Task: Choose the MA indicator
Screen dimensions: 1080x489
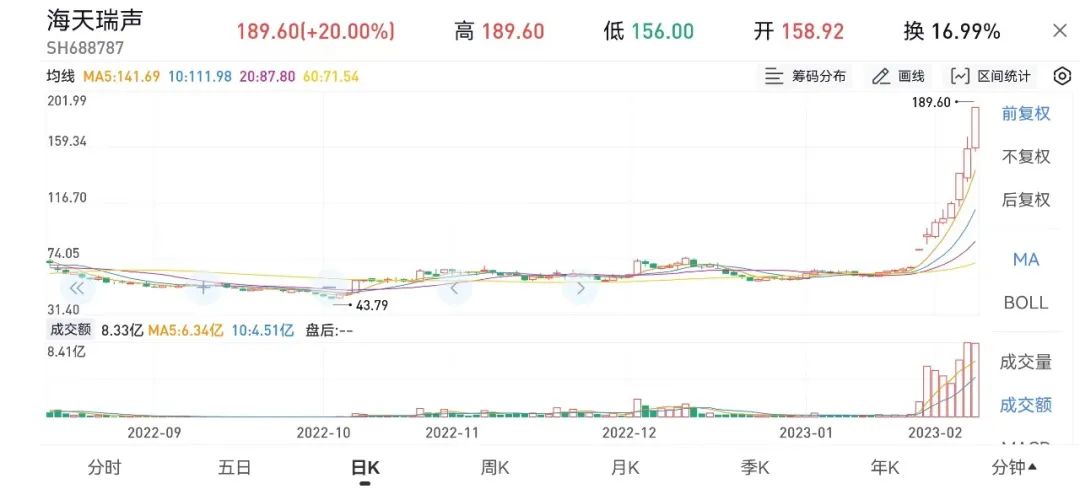Action: click(1026, 260)
